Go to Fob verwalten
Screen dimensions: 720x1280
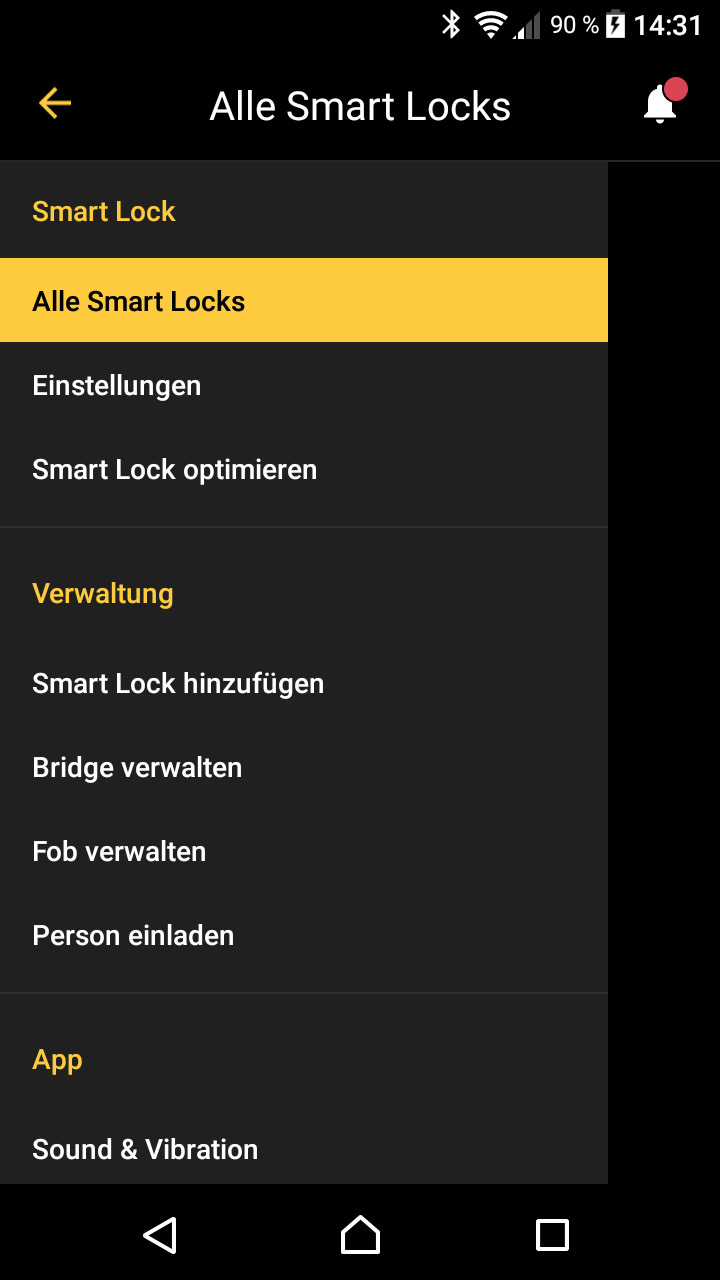click(x=304, y=851)
